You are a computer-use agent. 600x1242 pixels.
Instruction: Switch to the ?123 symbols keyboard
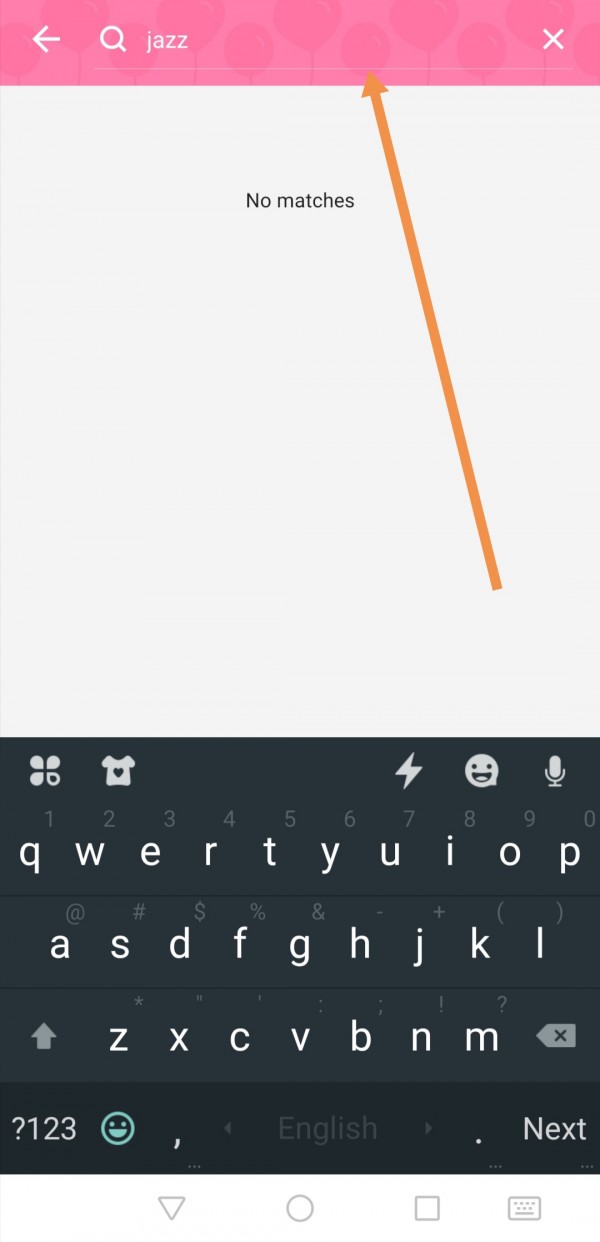(x=44, y=1128)
